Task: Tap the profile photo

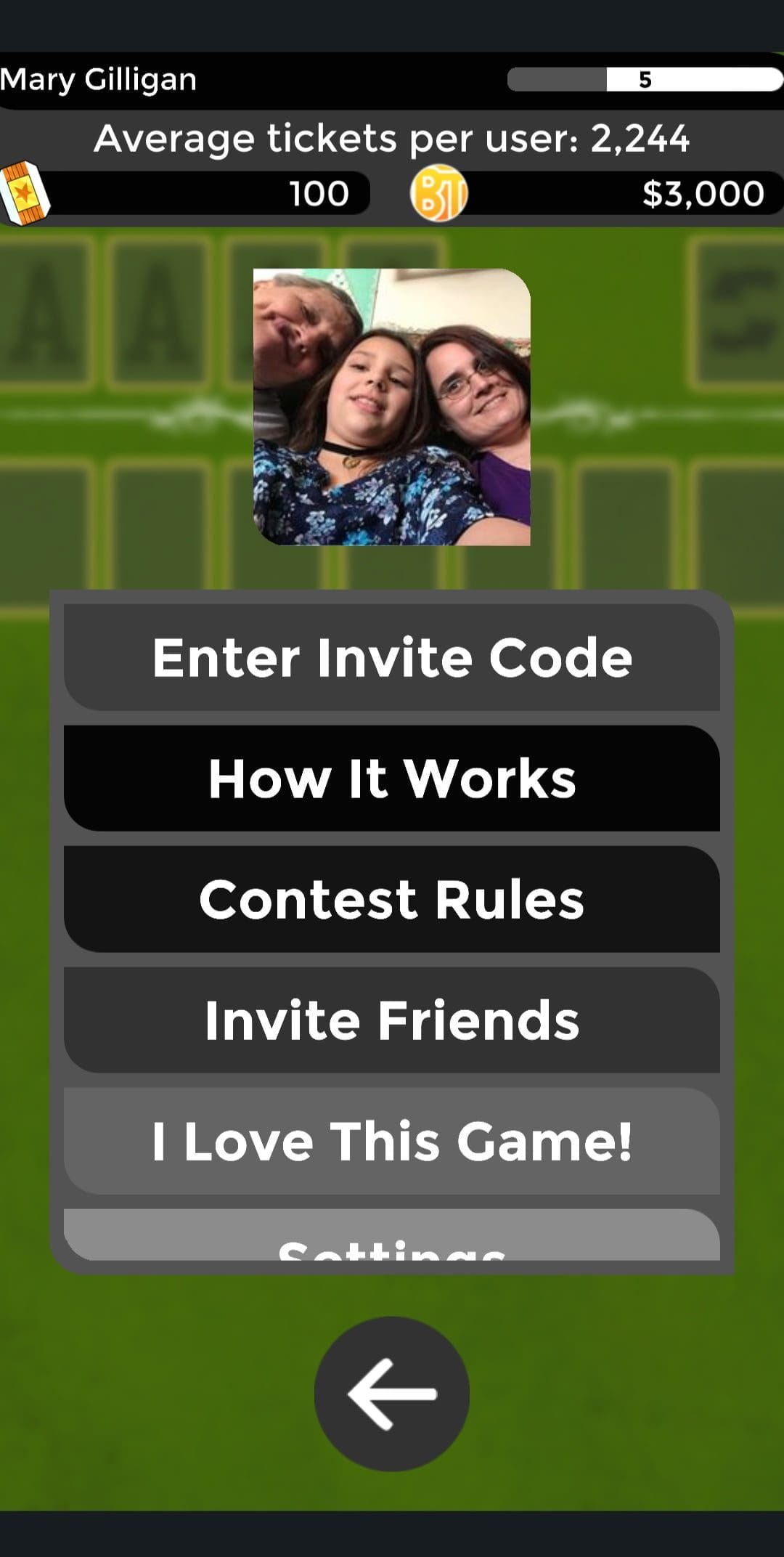Action: [x=392, y=407]
